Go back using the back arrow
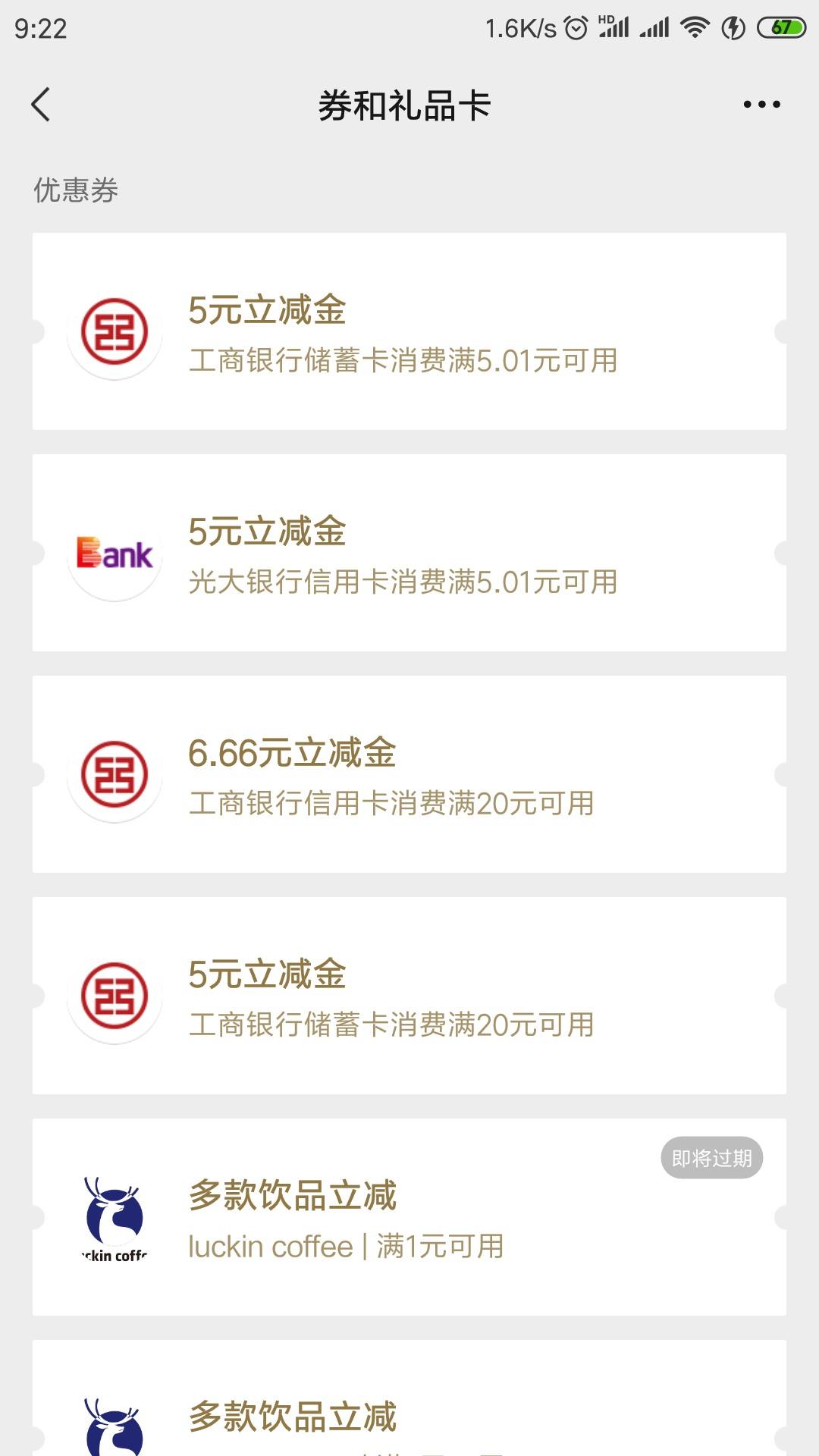This screenshot has height=1456, width=819. tap(41, 105)
